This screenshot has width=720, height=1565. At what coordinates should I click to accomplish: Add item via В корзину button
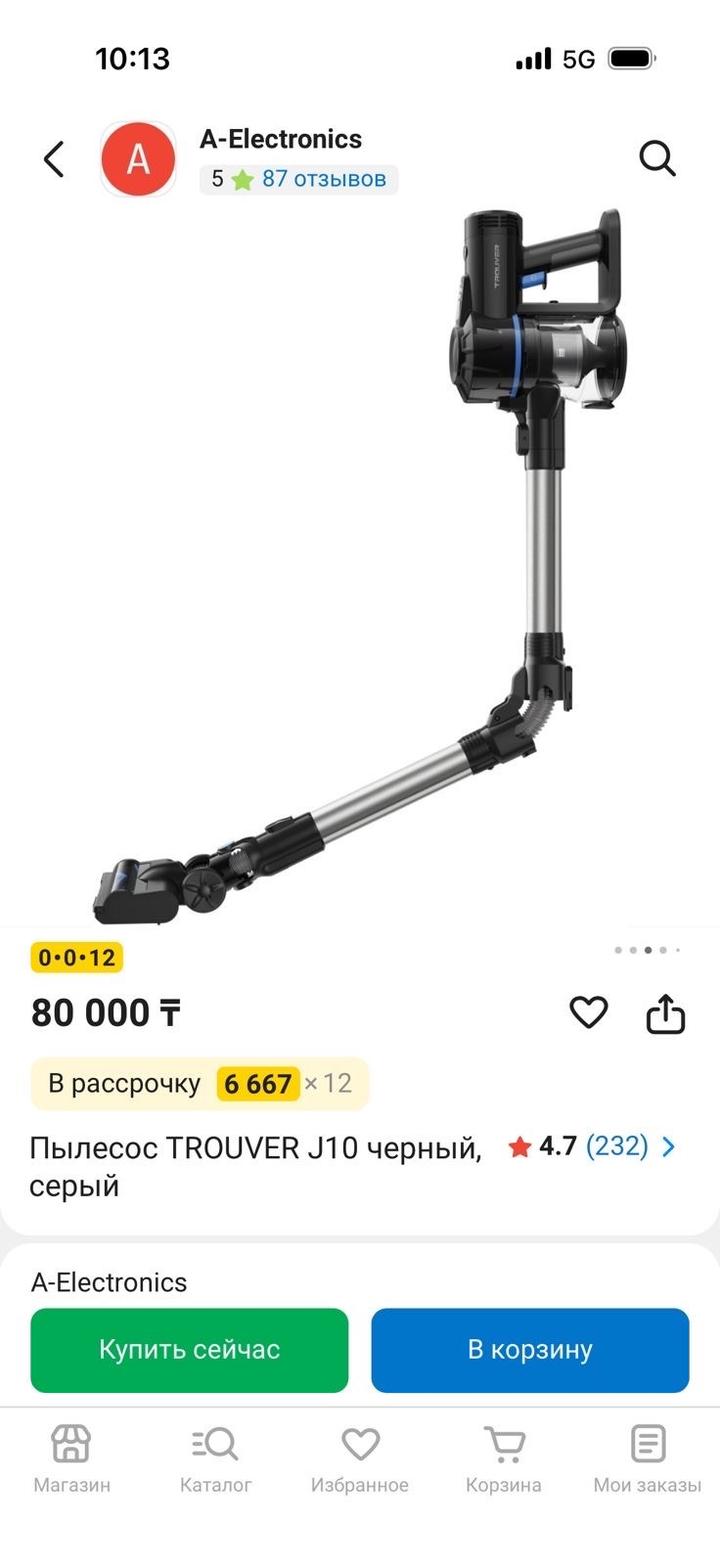pyautogui.click(x=530, y=1350)
